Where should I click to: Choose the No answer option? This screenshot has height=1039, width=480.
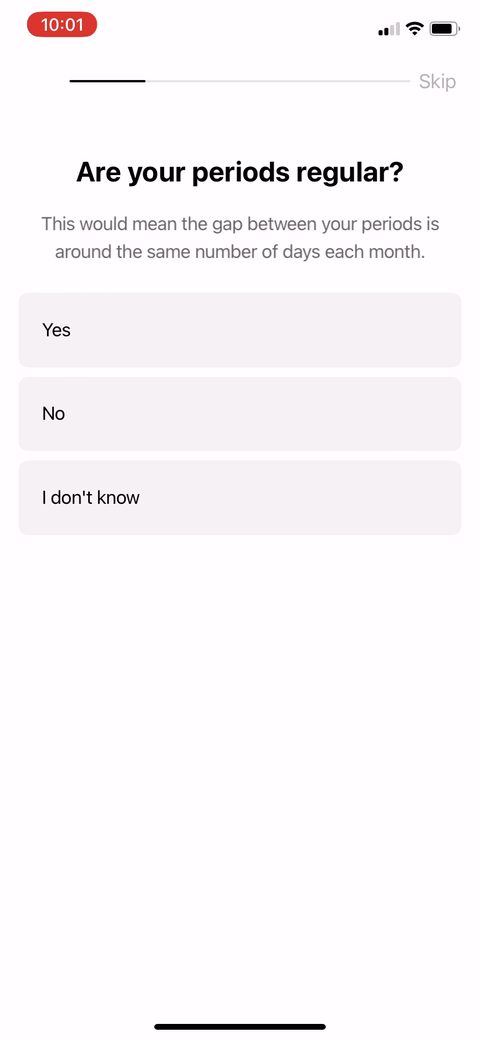[239, 414]
